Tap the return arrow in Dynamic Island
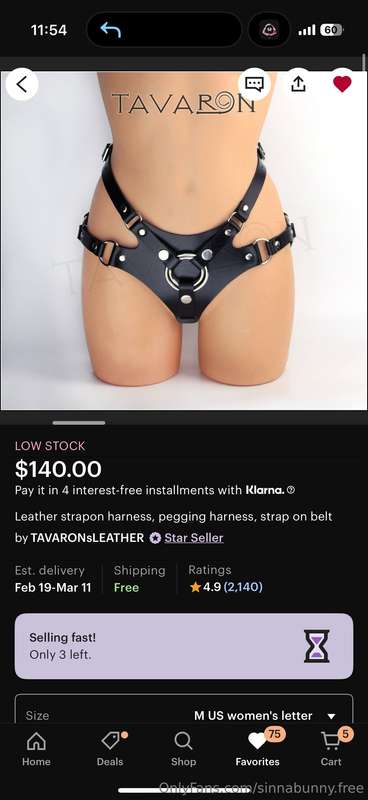The height and width of the screenshot is (800, 368). (x=111, y=30)
